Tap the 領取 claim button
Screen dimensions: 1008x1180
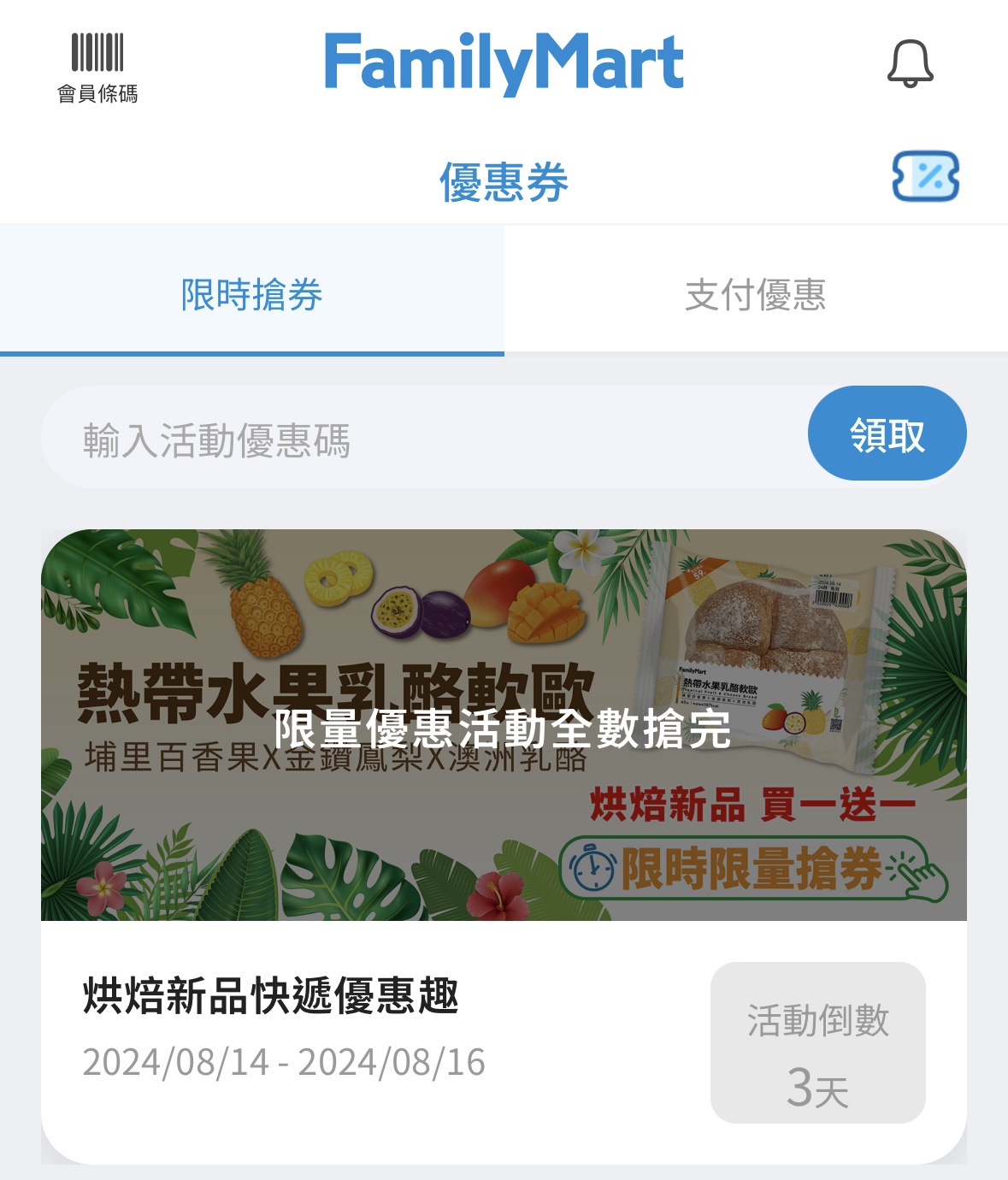[887, 434]
